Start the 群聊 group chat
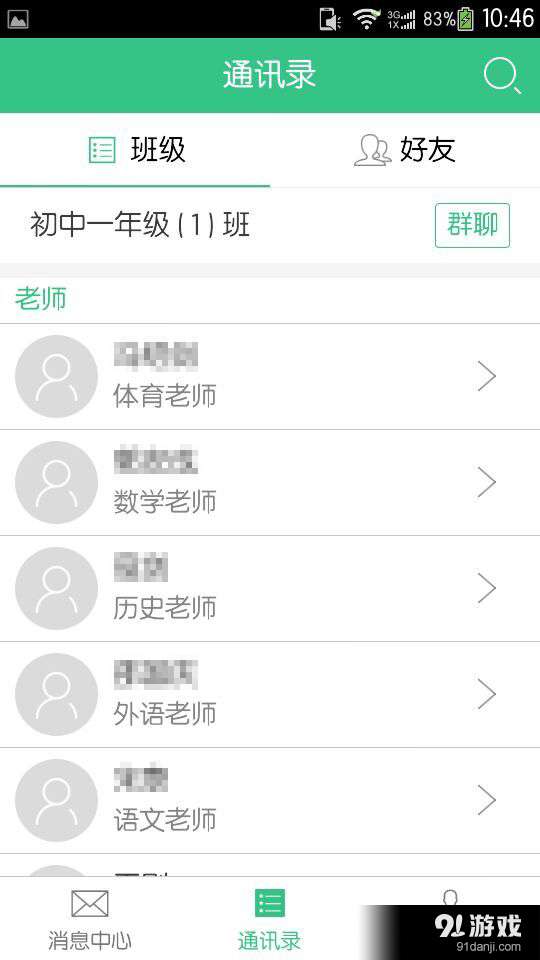 [x=472, y=225]
